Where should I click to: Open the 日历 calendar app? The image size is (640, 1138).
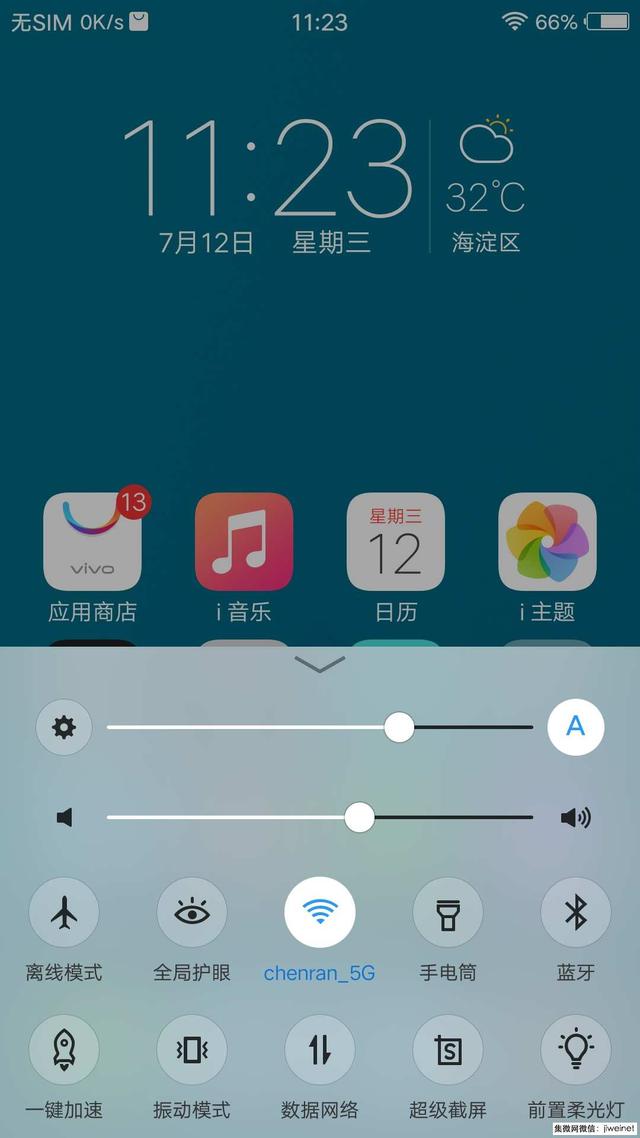tap(395, 541)
